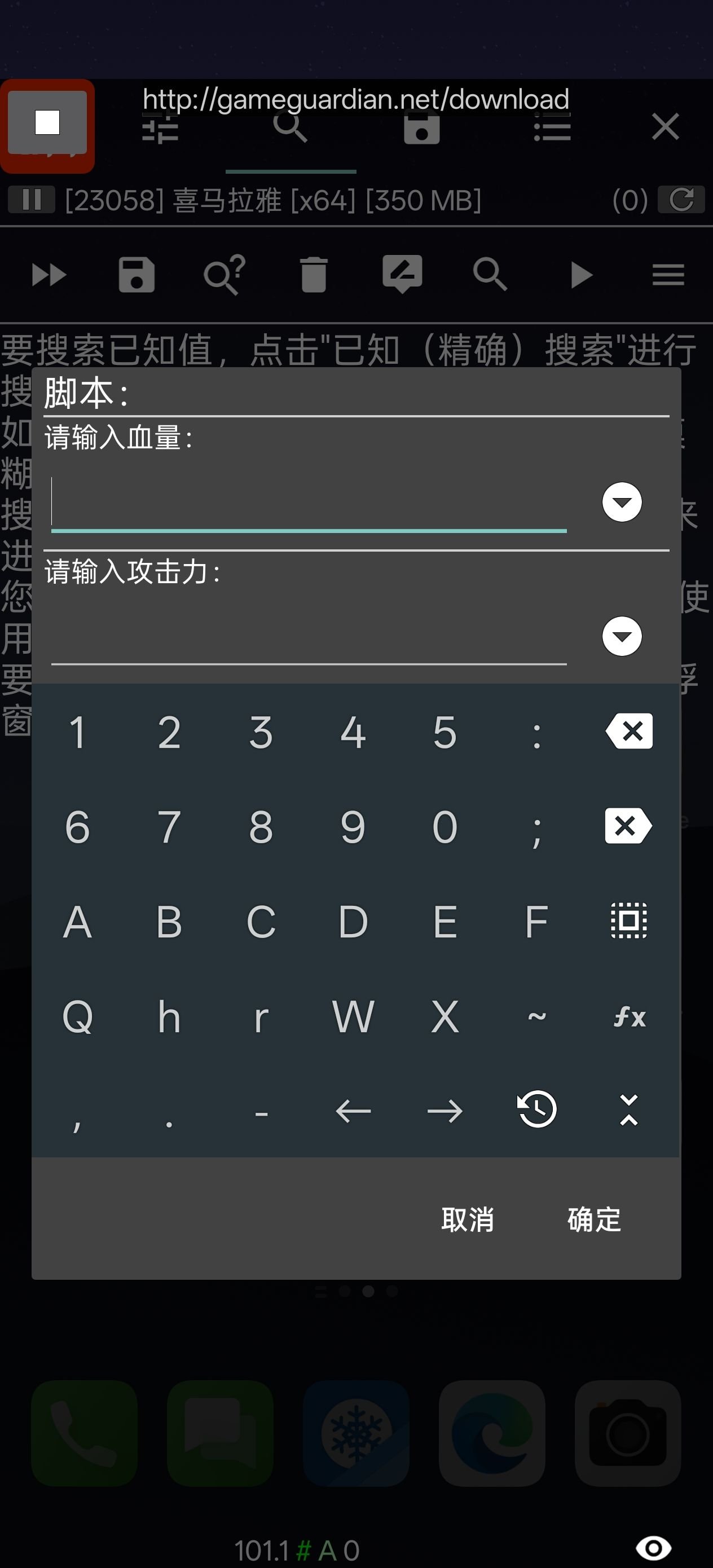Screen dimensions: 713x1568
Task: Tap the X key on the keypad
Action: point(444,1016)
